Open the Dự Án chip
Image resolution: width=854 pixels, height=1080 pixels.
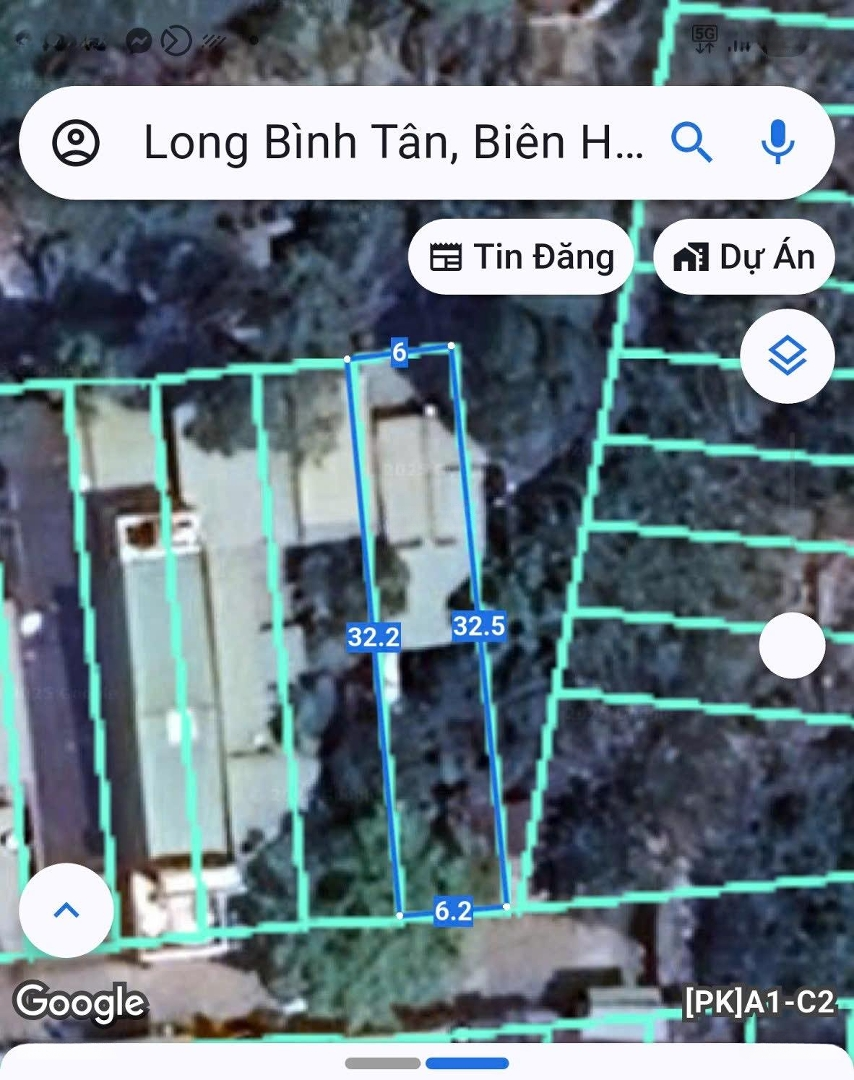[744, 257]
